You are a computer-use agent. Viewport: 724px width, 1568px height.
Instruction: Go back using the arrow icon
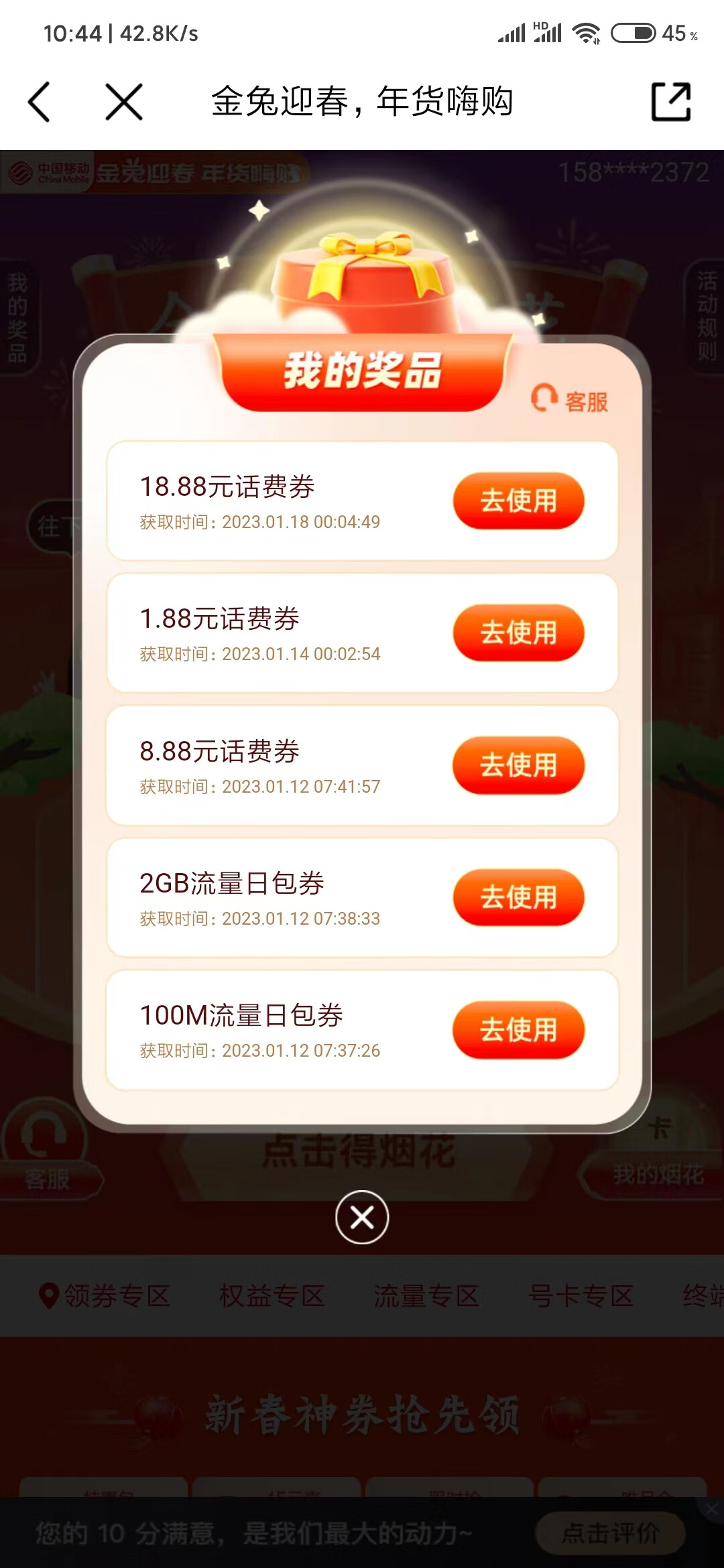click(x=39, y=102)
